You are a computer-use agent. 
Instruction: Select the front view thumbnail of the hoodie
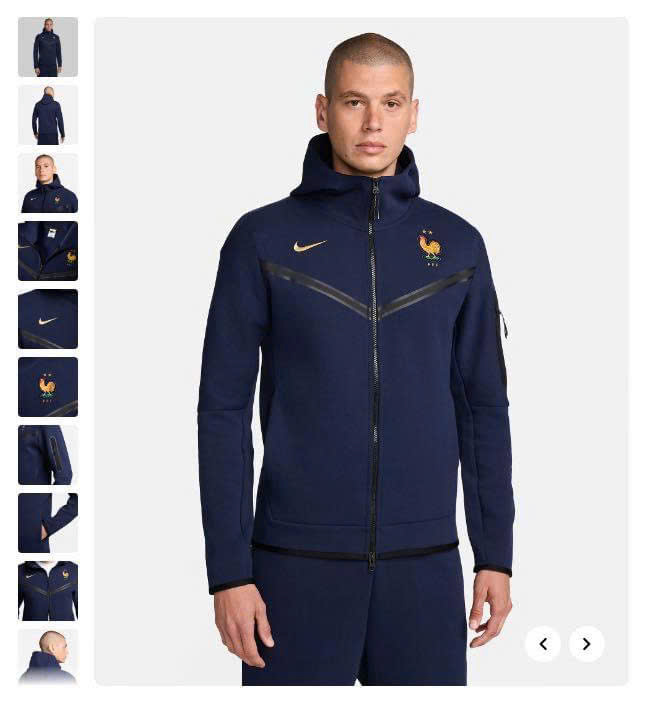click(48, 47)
